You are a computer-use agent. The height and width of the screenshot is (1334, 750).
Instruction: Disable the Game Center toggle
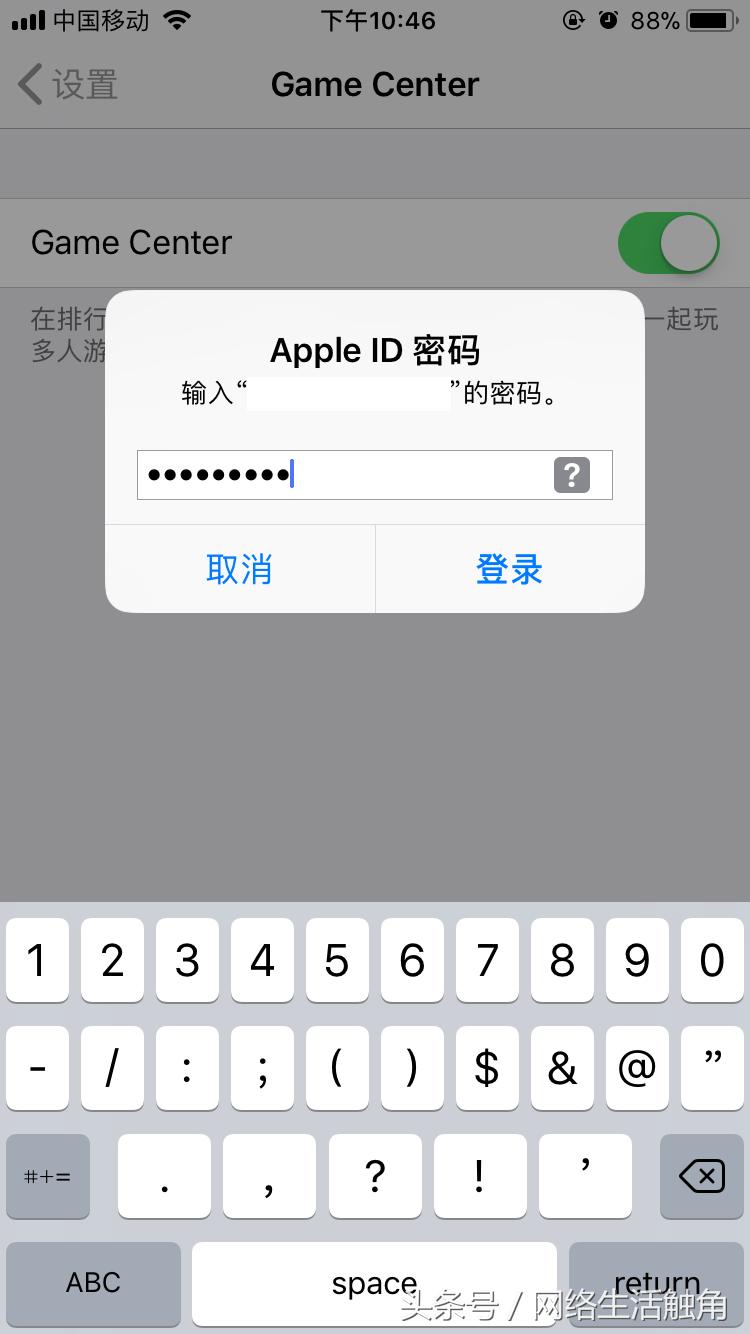[668, 242]
